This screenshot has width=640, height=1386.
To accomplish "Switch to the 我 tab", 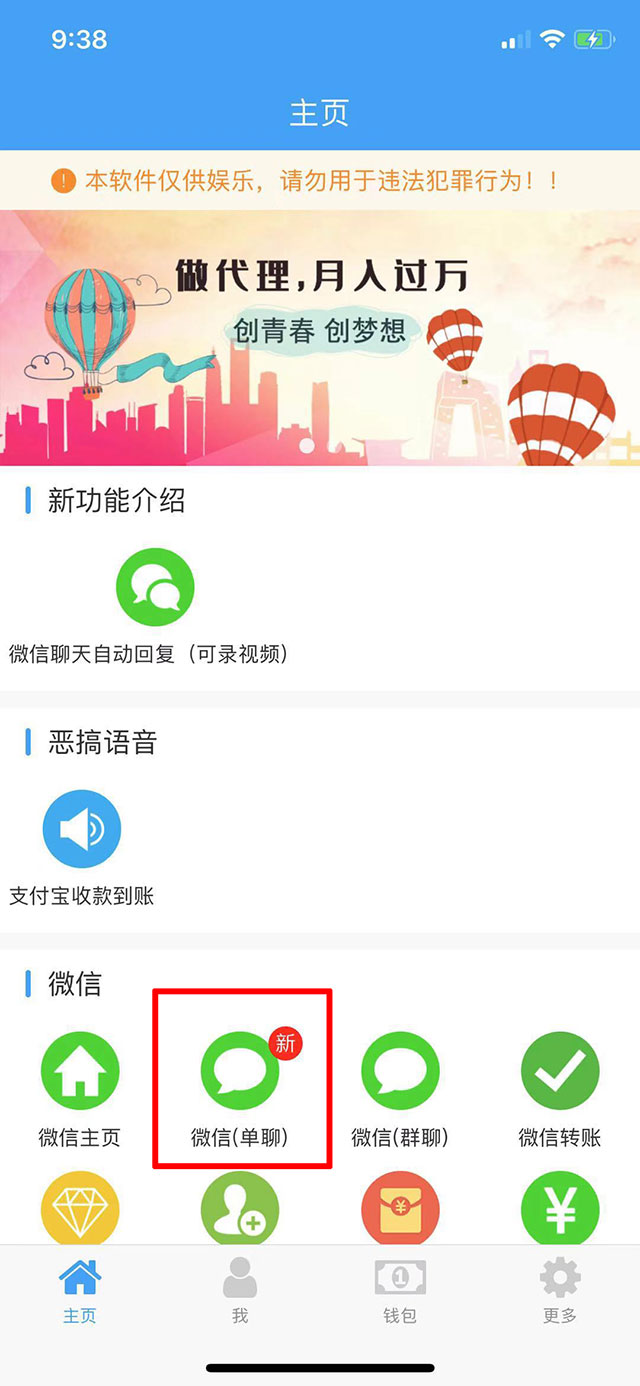I will click(x=240, y=1290).
